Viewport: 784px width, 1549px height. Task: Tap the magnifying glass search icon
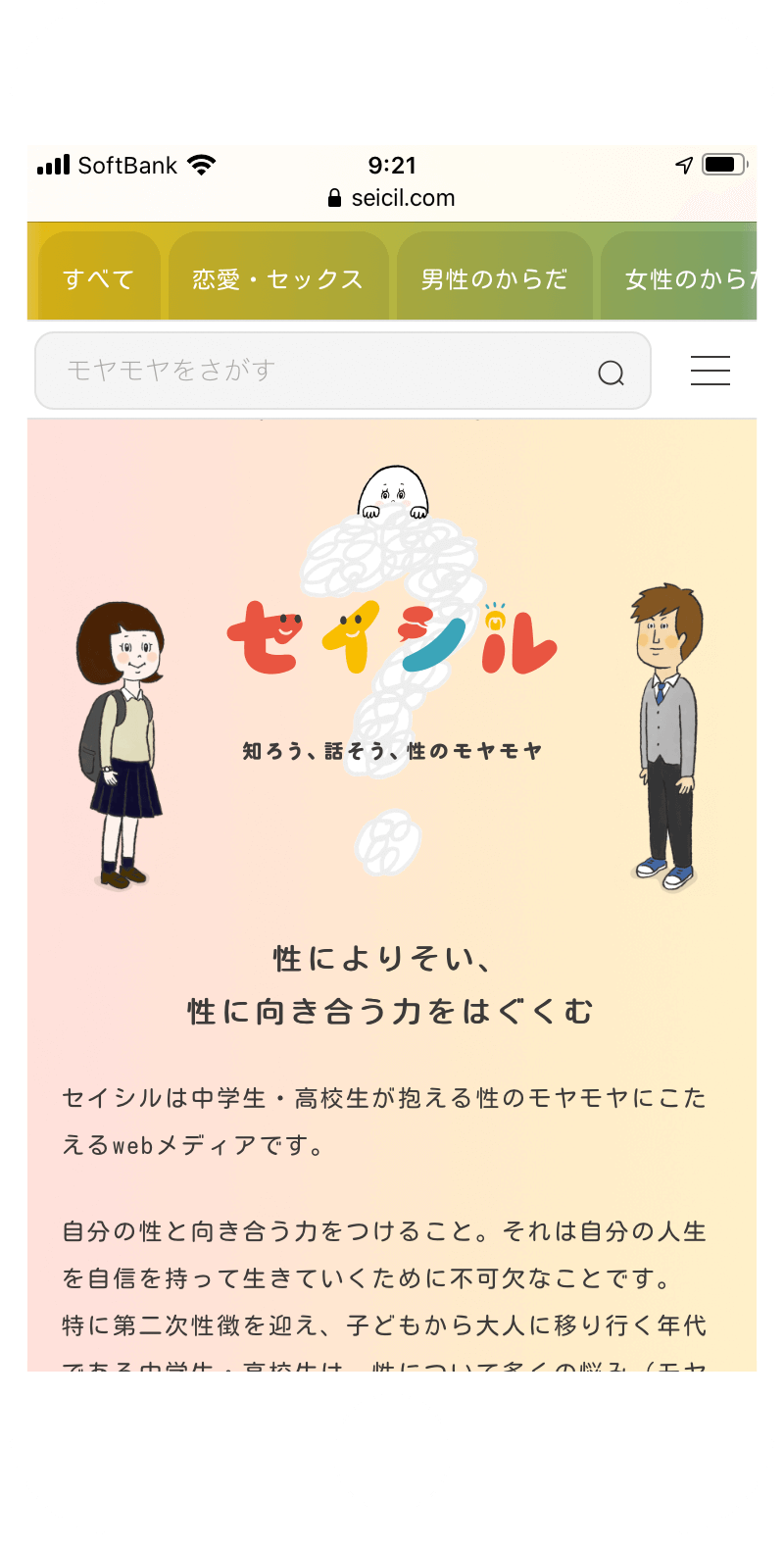point(612,373)
